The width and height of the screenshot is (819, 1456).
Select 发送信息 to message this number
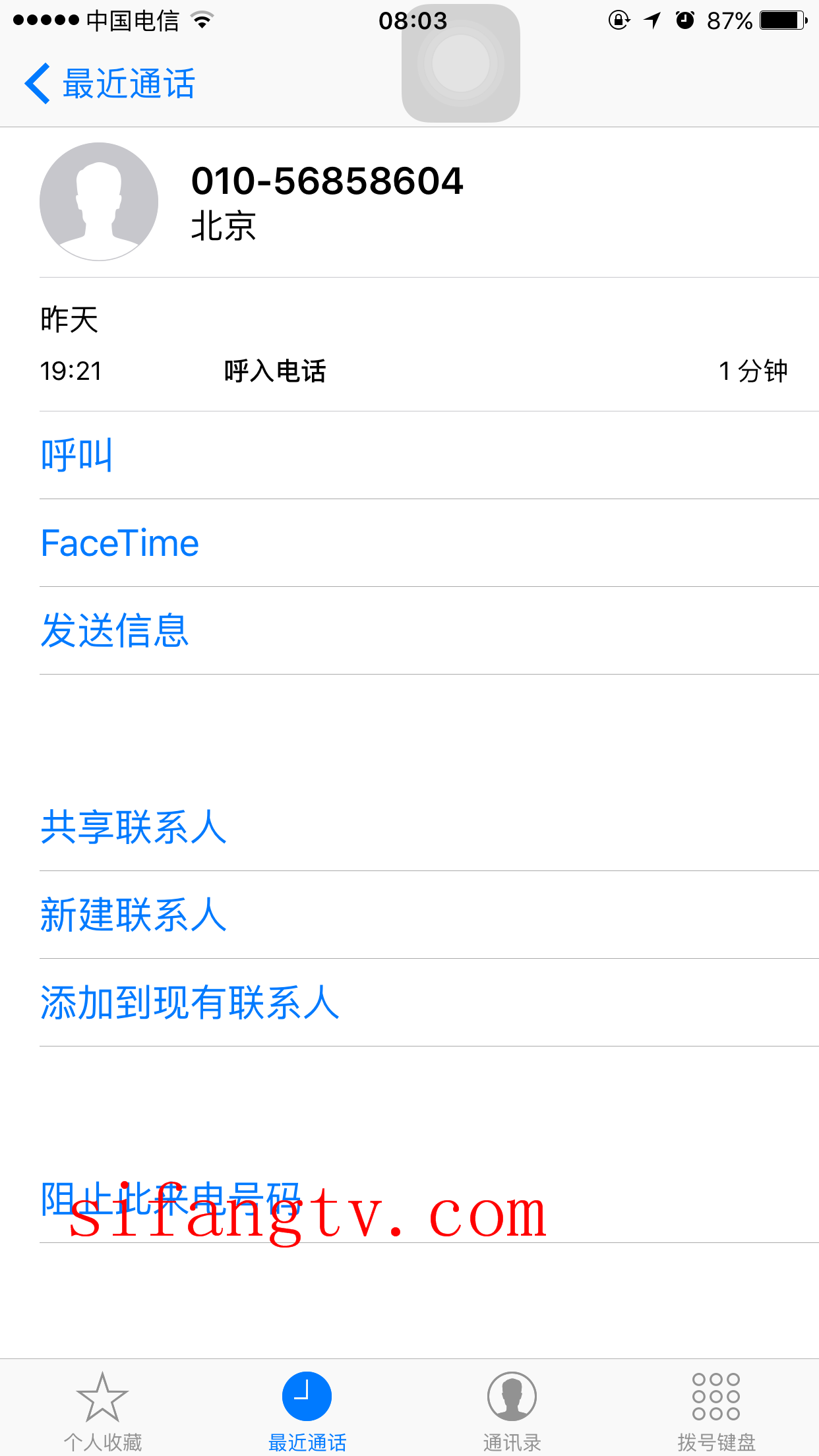point(115,630)
